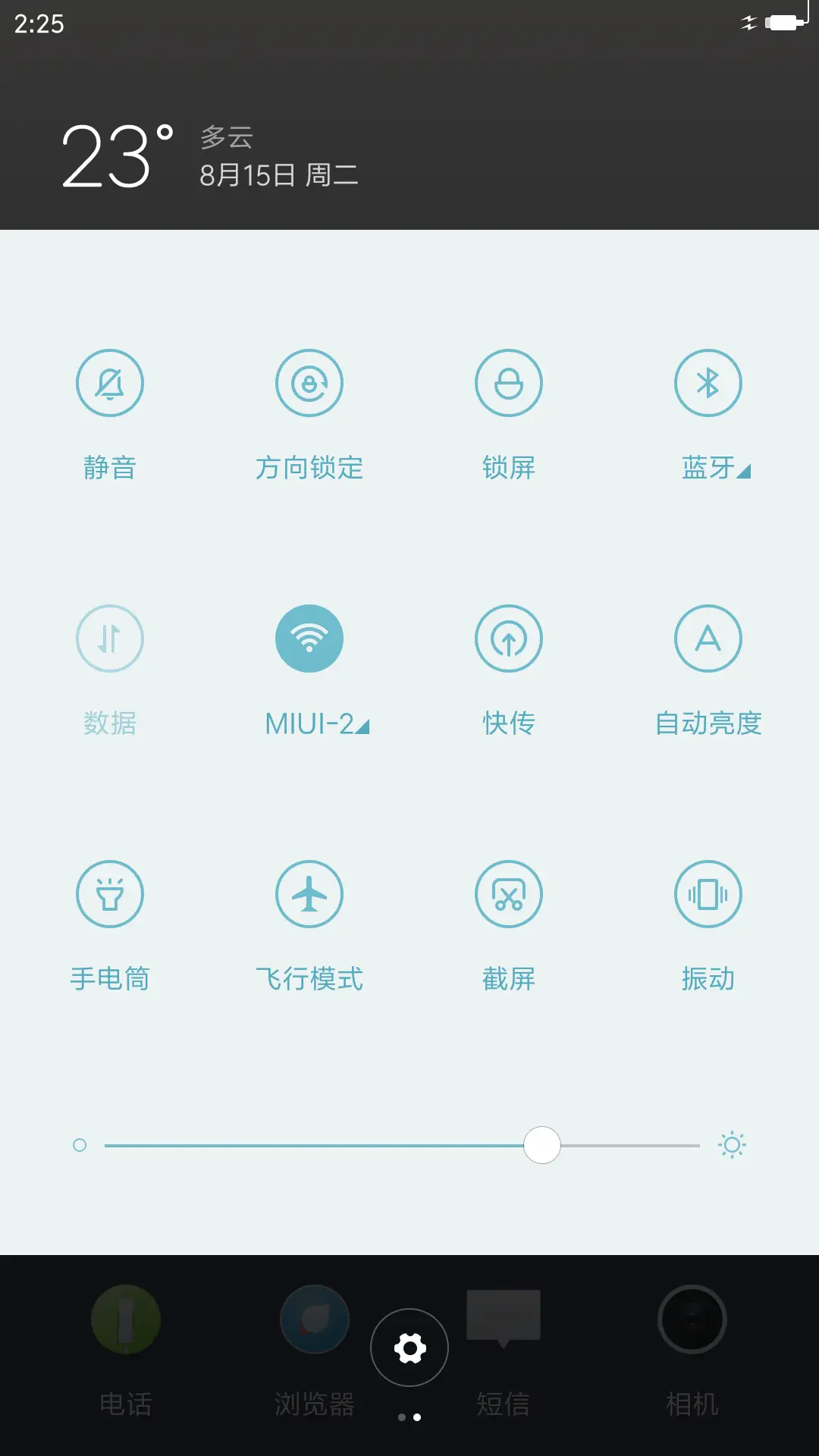
Task: Turn off the MIUI-2 Wi-Fi toggle
Action: tap(309, 639)
